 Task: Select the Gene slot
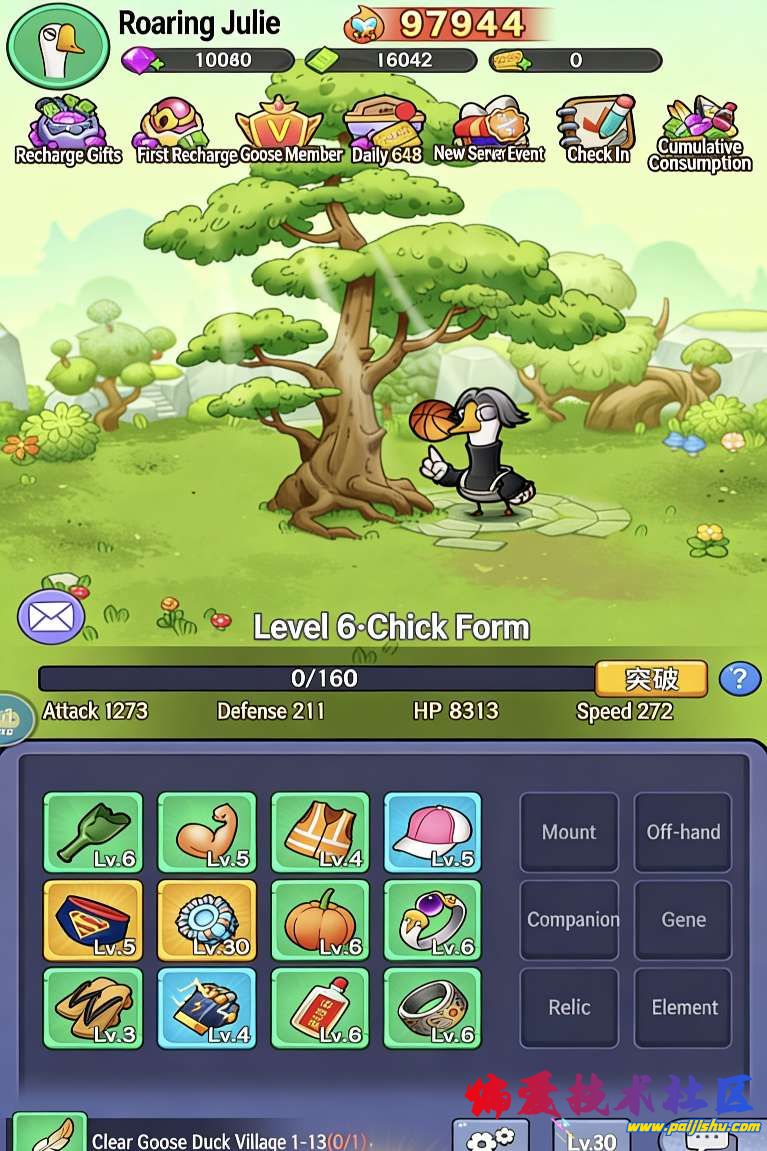pos(683,920)
